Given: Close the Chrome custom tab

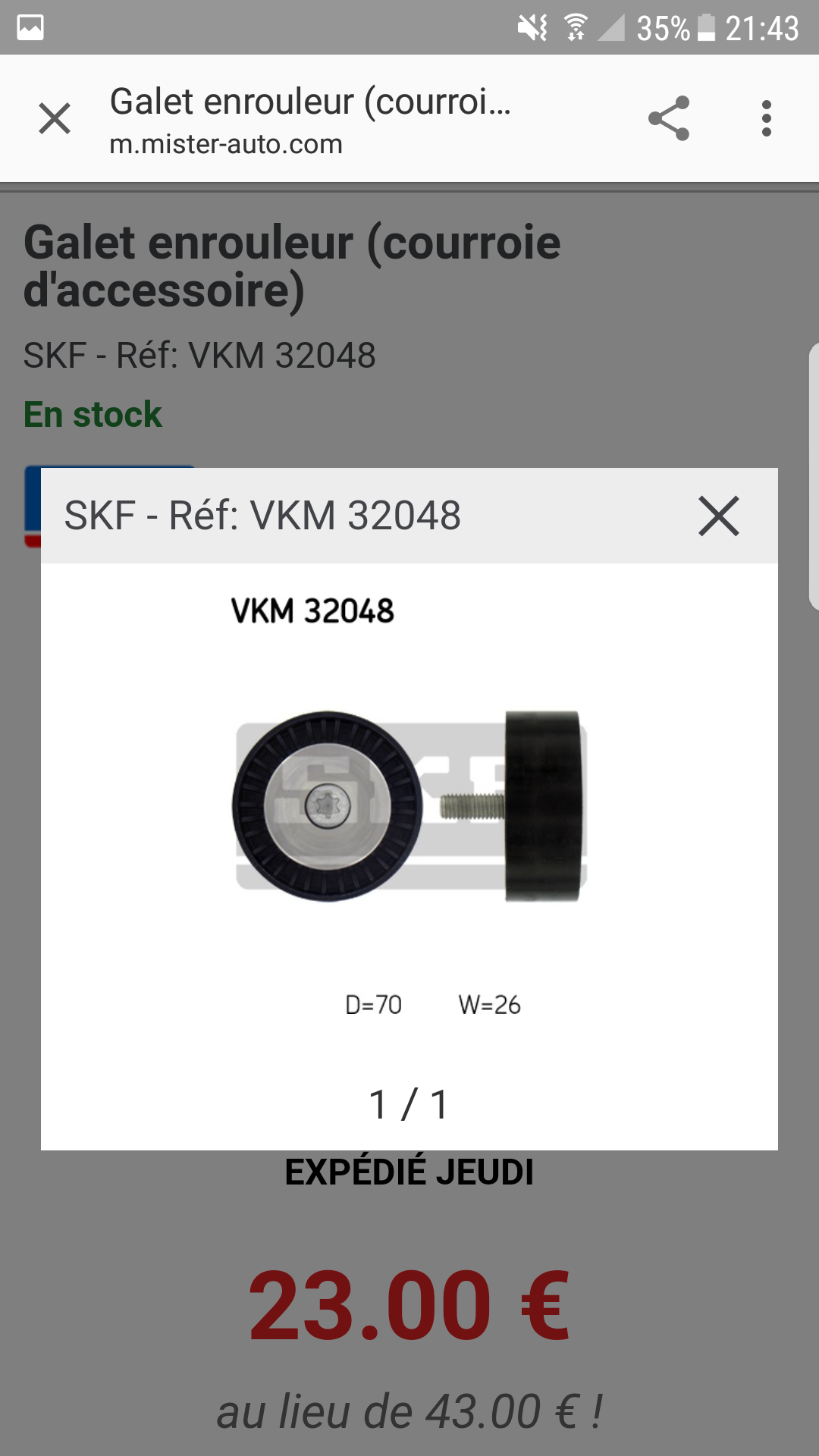Looking at the screenshot, I should tap(55, 118).
